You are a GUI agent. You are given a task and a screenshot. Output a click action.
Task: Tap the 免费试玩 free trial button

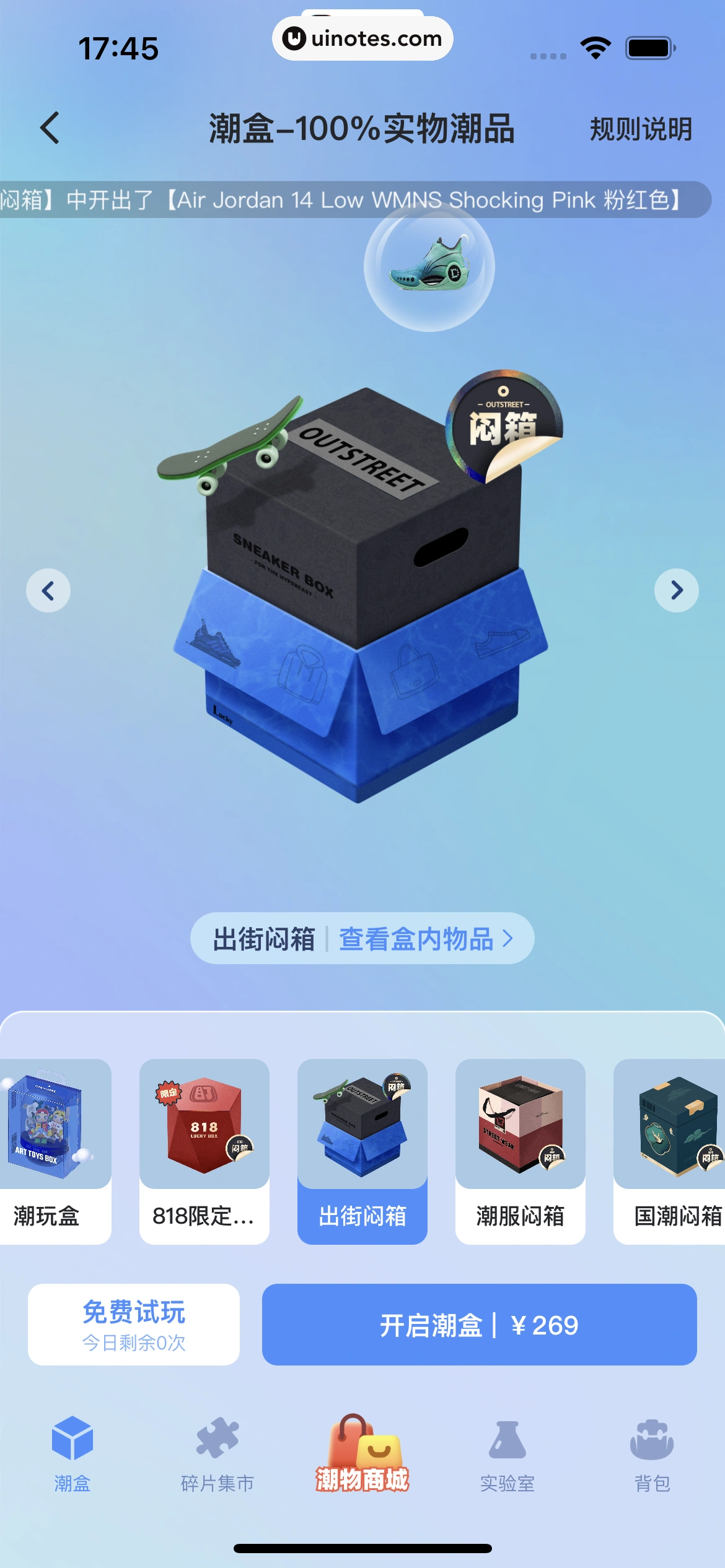(134, 1325)
